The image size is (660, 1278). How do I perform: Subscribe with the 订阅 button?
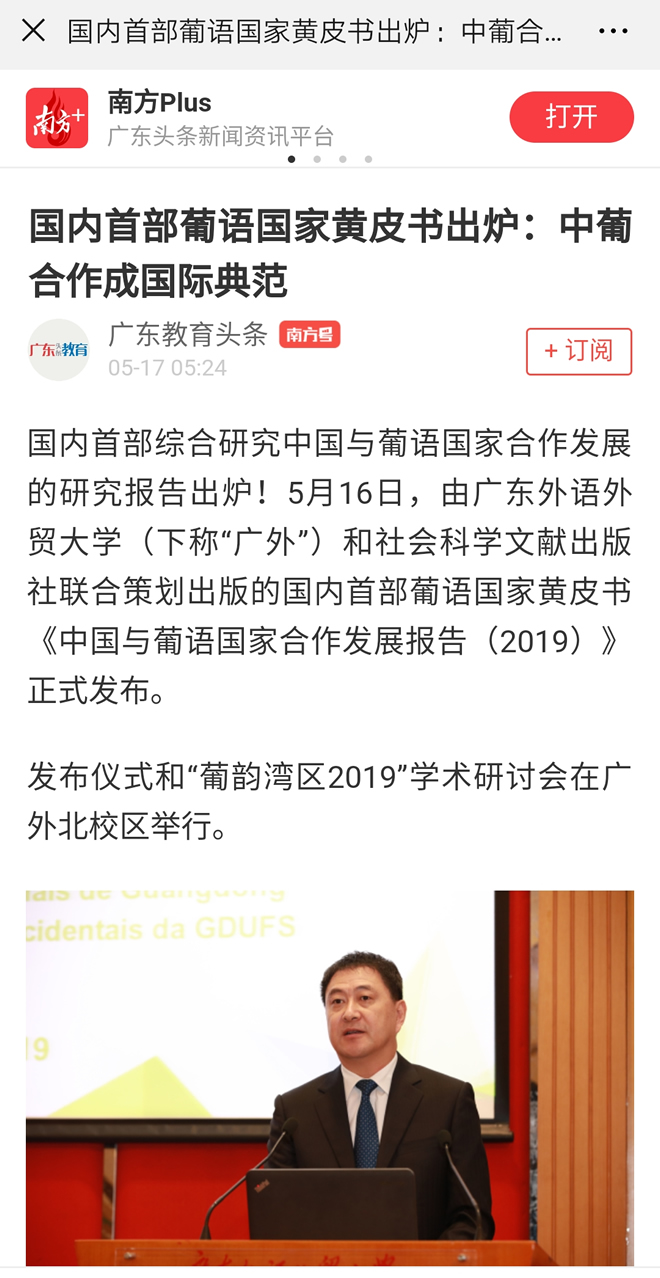[x=579, y=351]
